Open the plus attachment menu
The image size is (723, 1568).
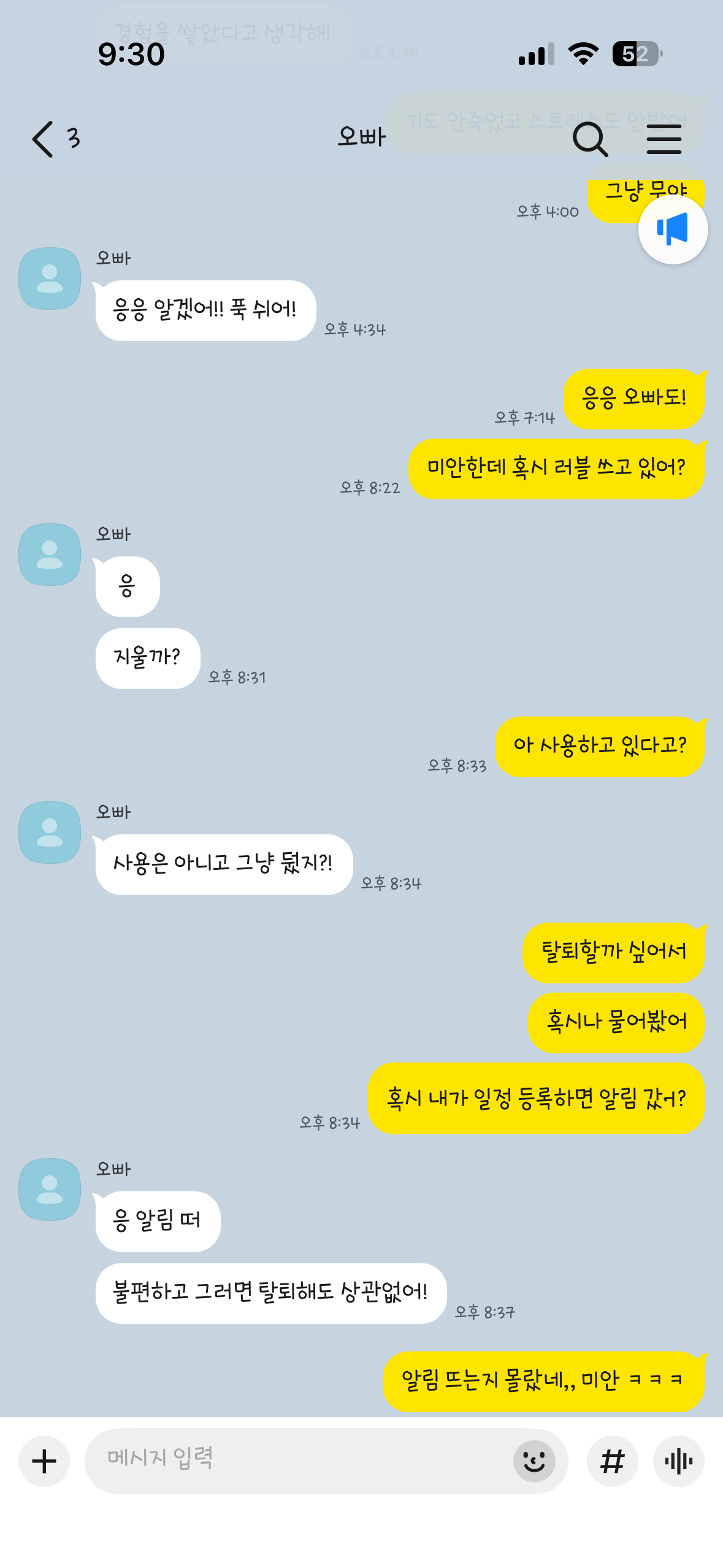[x=44, y=1461]
